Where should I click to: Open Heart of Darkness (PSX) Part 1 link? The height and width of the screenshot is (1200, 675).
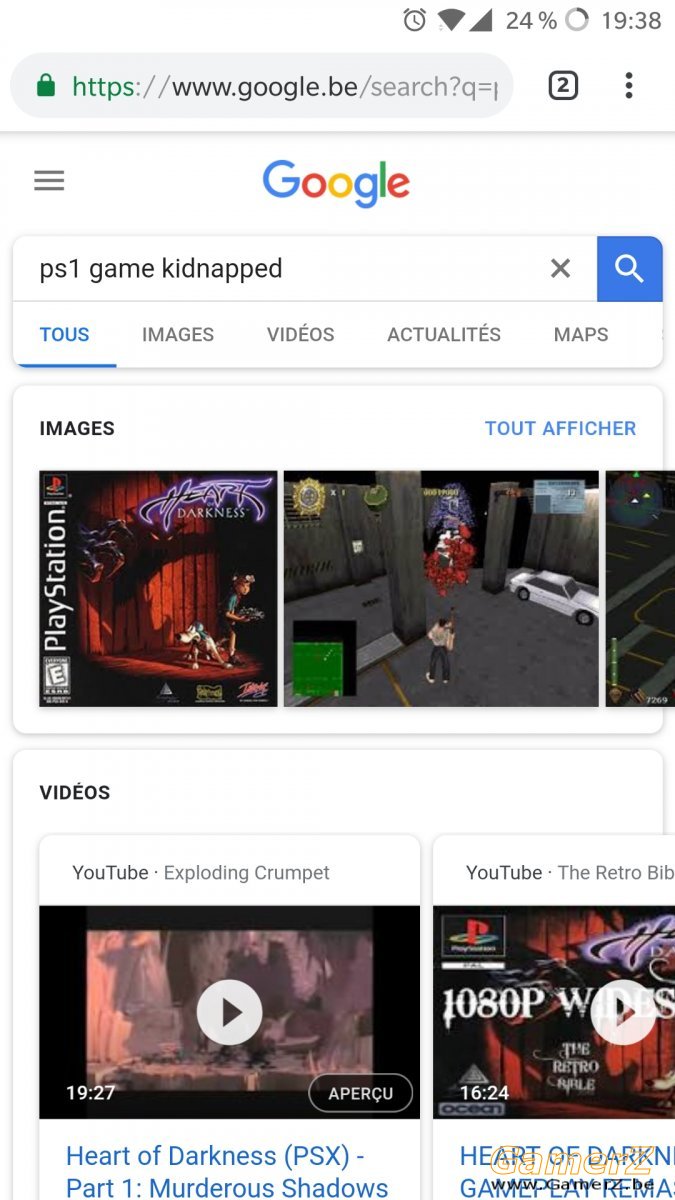pos(228,1171)
